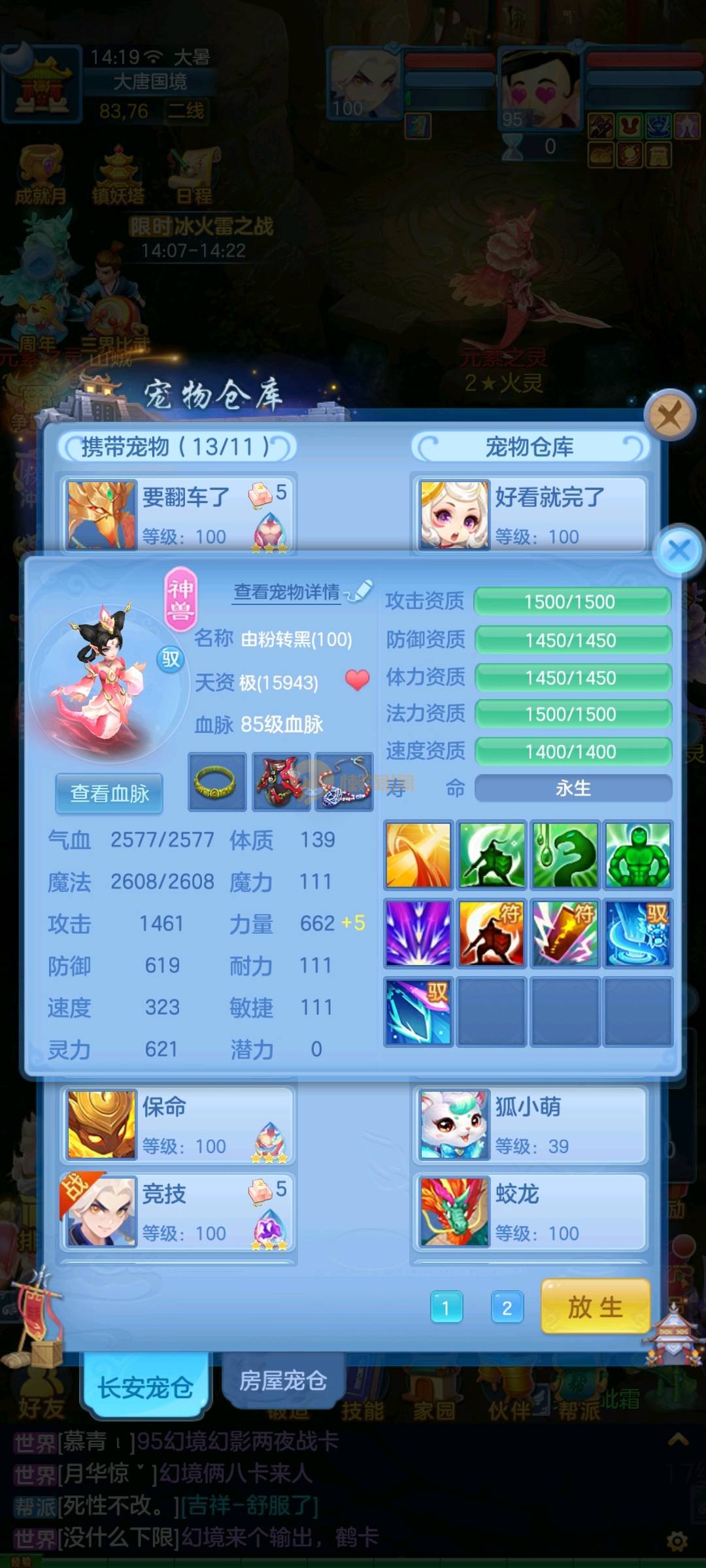Tap the 查看血脉 button
The width and height of the screenshot is (706, 1568).
109,793
